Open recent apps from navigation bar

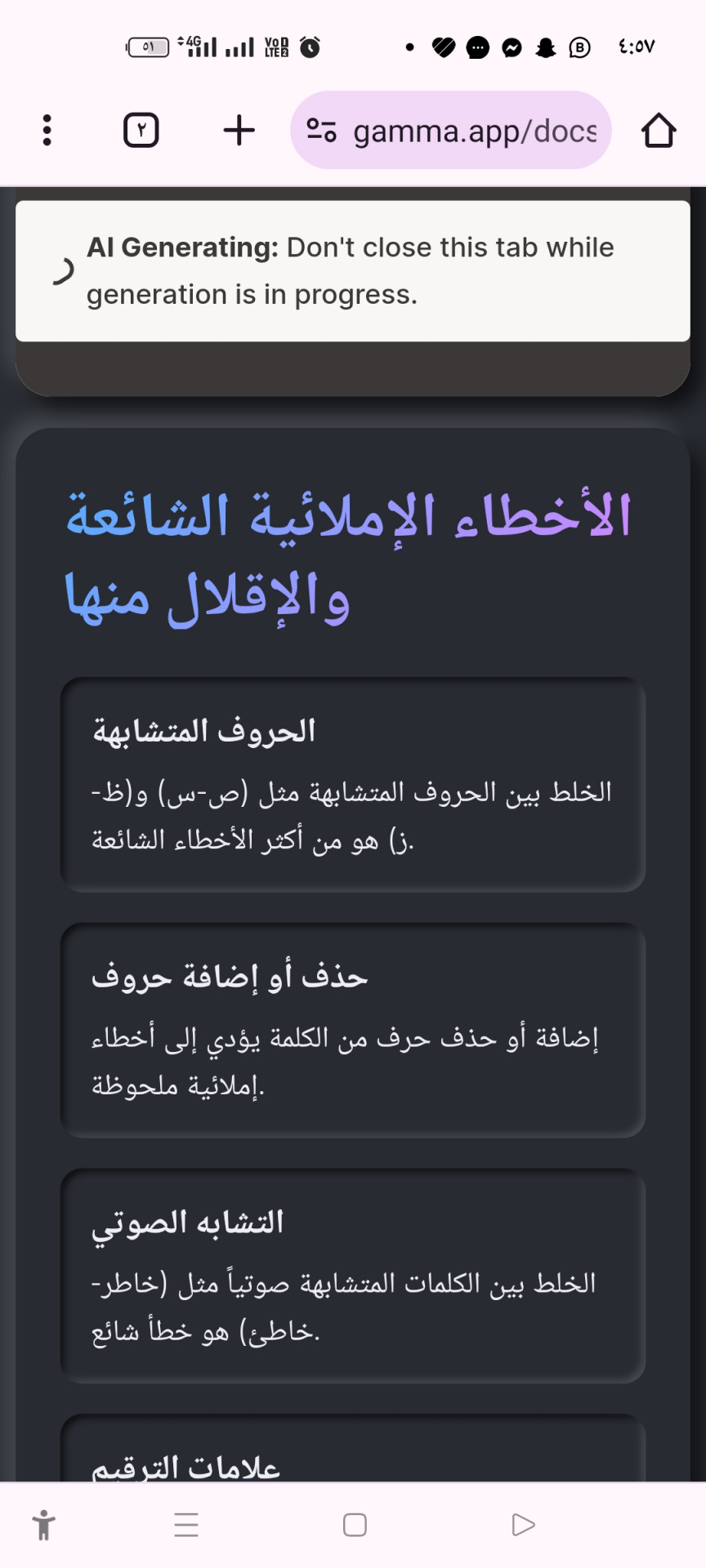[186, 1525]
